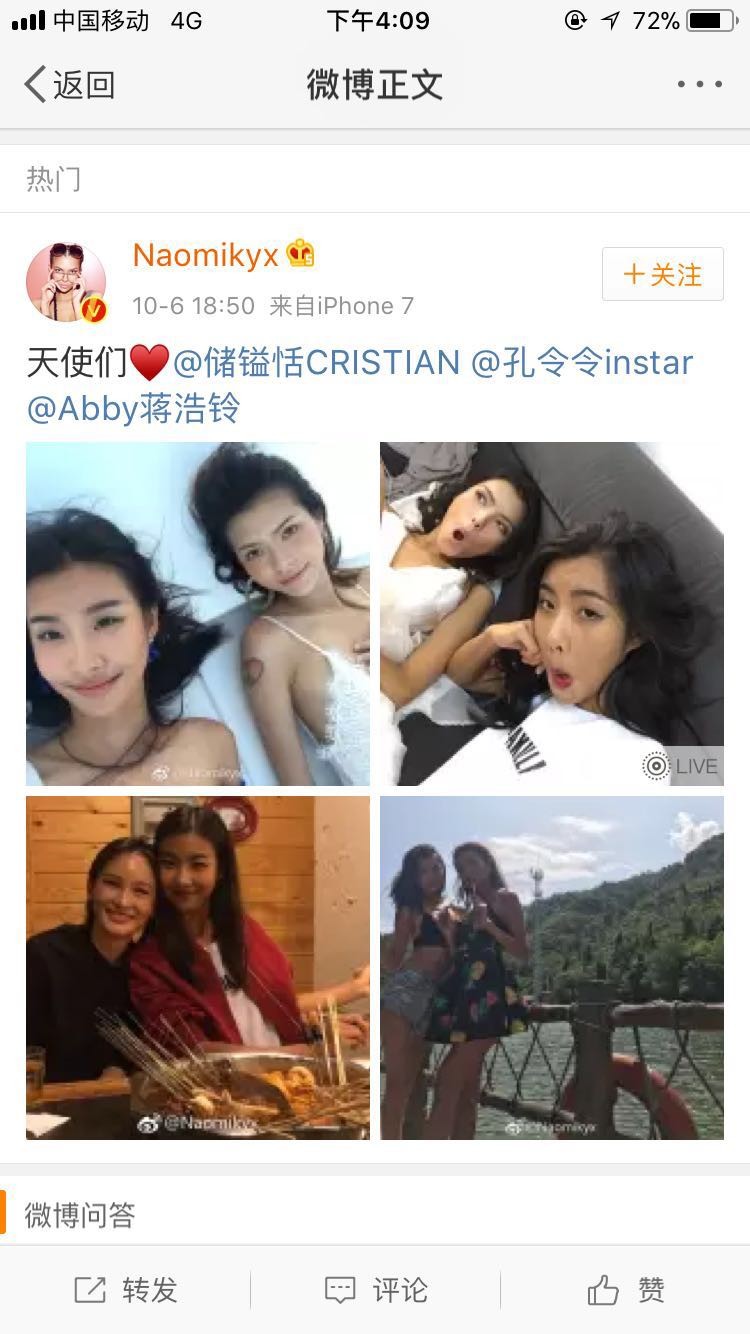The height and width of the screenshot is (1334, 750).
Task: Open the mention @Abby蒋浩铃
Action: 133,409
